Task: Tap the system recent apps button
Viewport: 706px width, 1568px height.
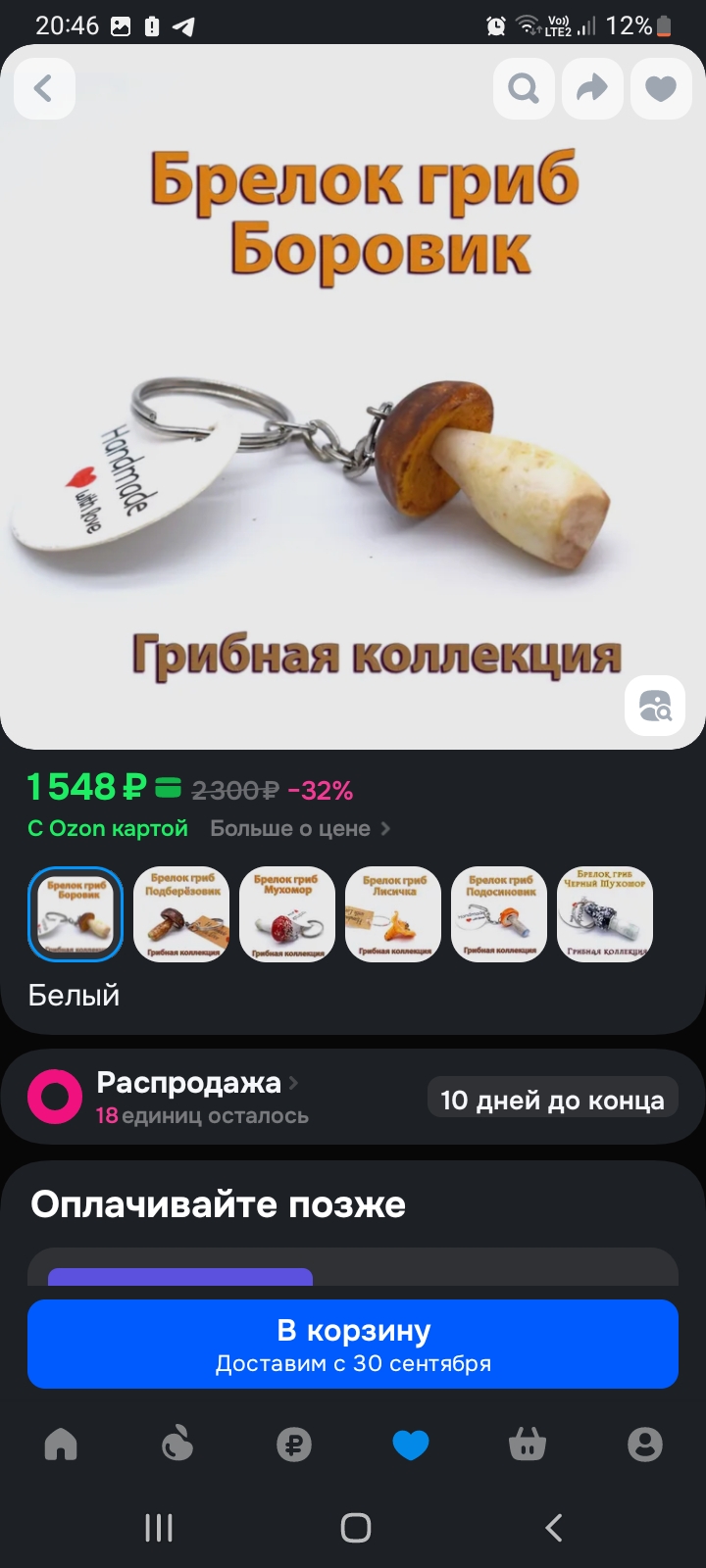Action: coord(159,1528)
